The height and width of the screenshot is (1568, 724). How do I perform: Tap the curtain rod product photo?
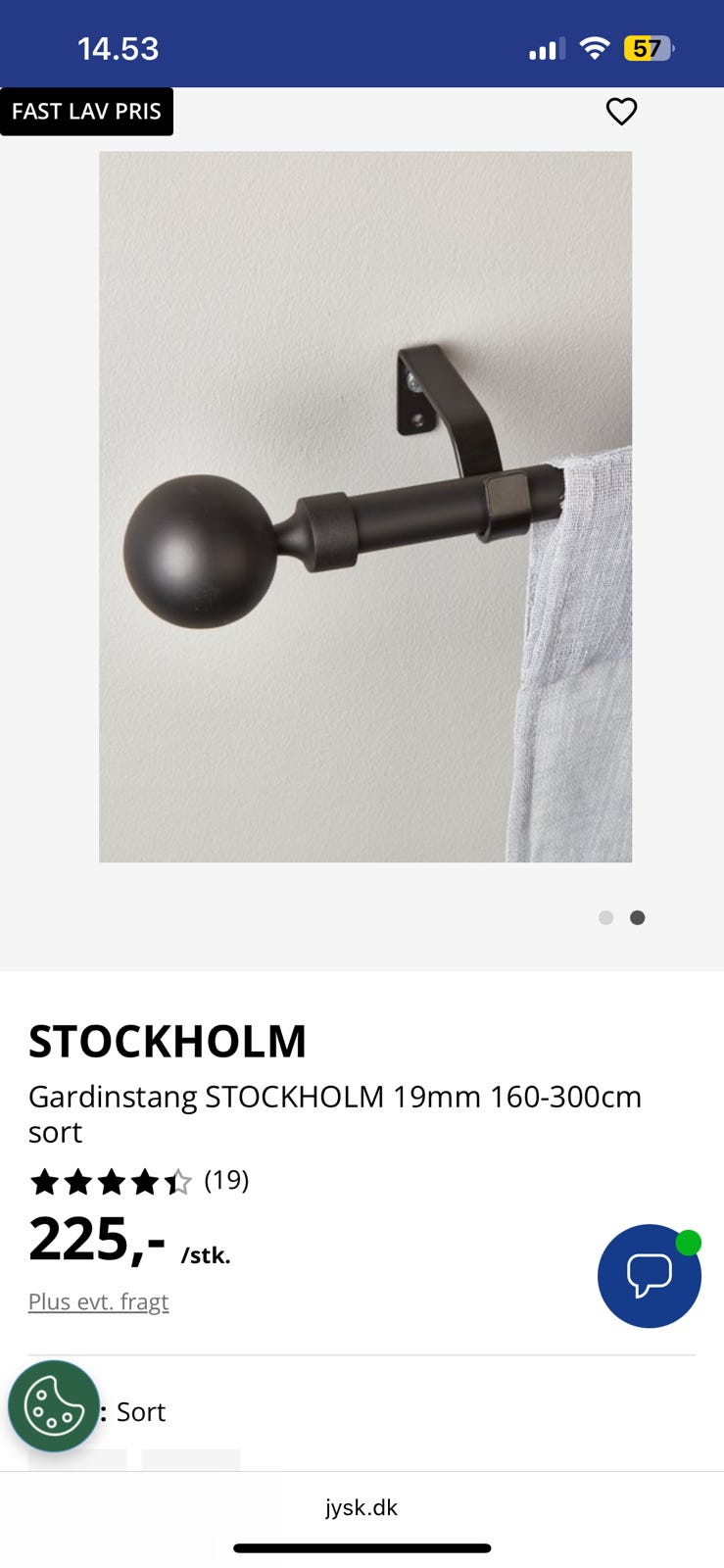[x=364, y=506]
